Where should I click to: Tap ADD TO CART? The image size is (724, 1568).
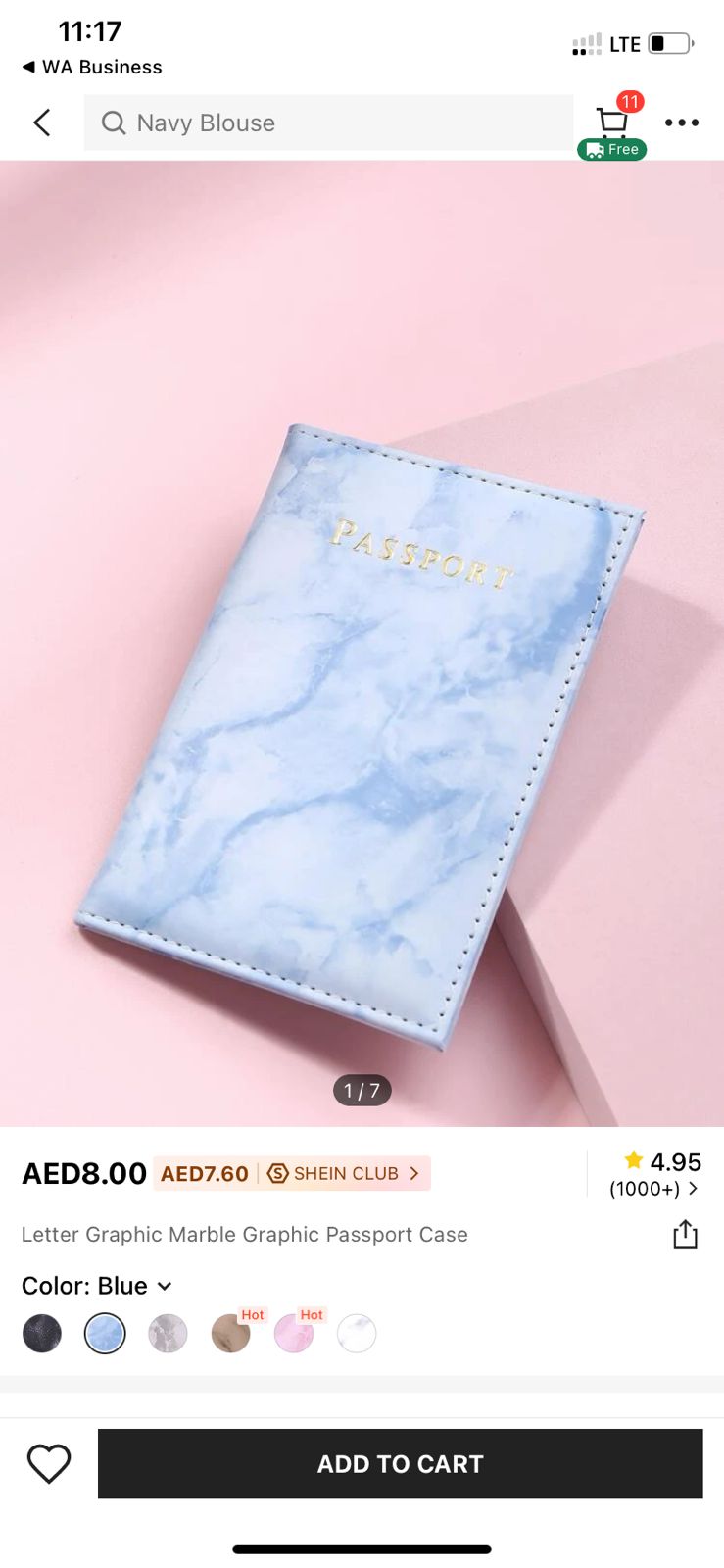tap(400, 1463)
